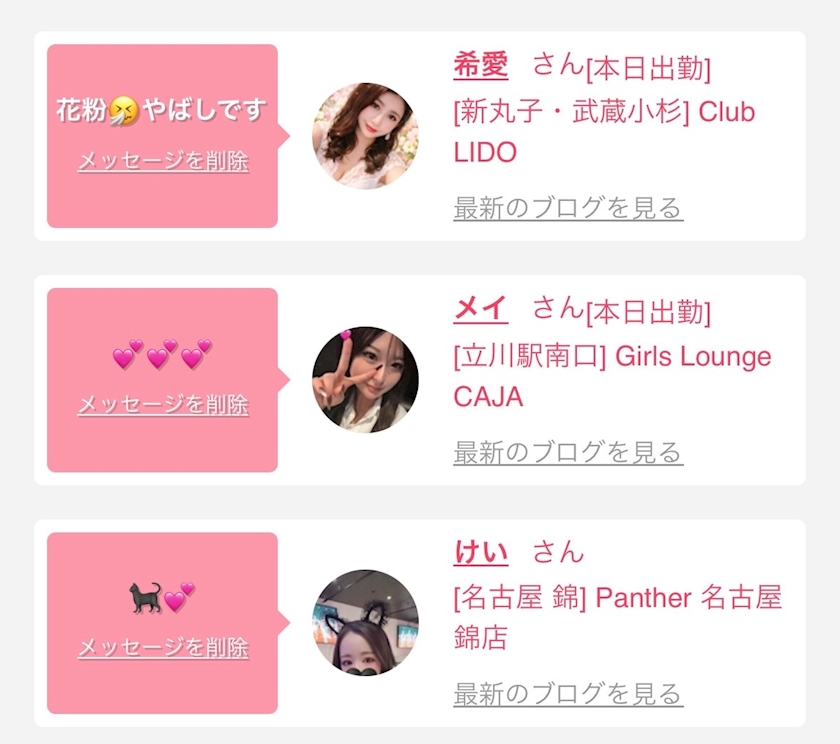
Task: Delete the three hearts message
Action: [x=163, y=405]
